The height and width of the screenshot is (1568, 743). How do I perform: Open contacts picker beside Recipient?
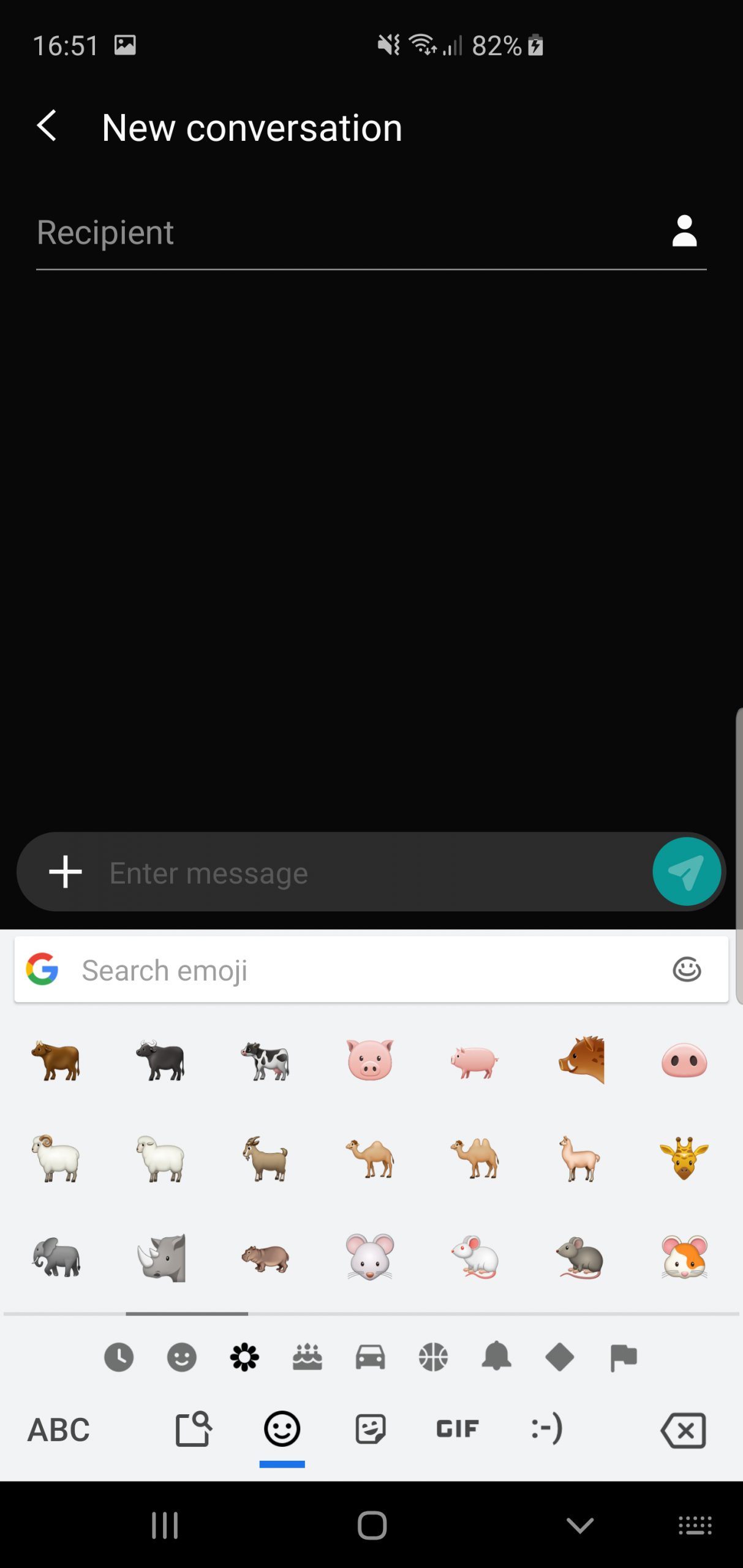tap(684, 231)
